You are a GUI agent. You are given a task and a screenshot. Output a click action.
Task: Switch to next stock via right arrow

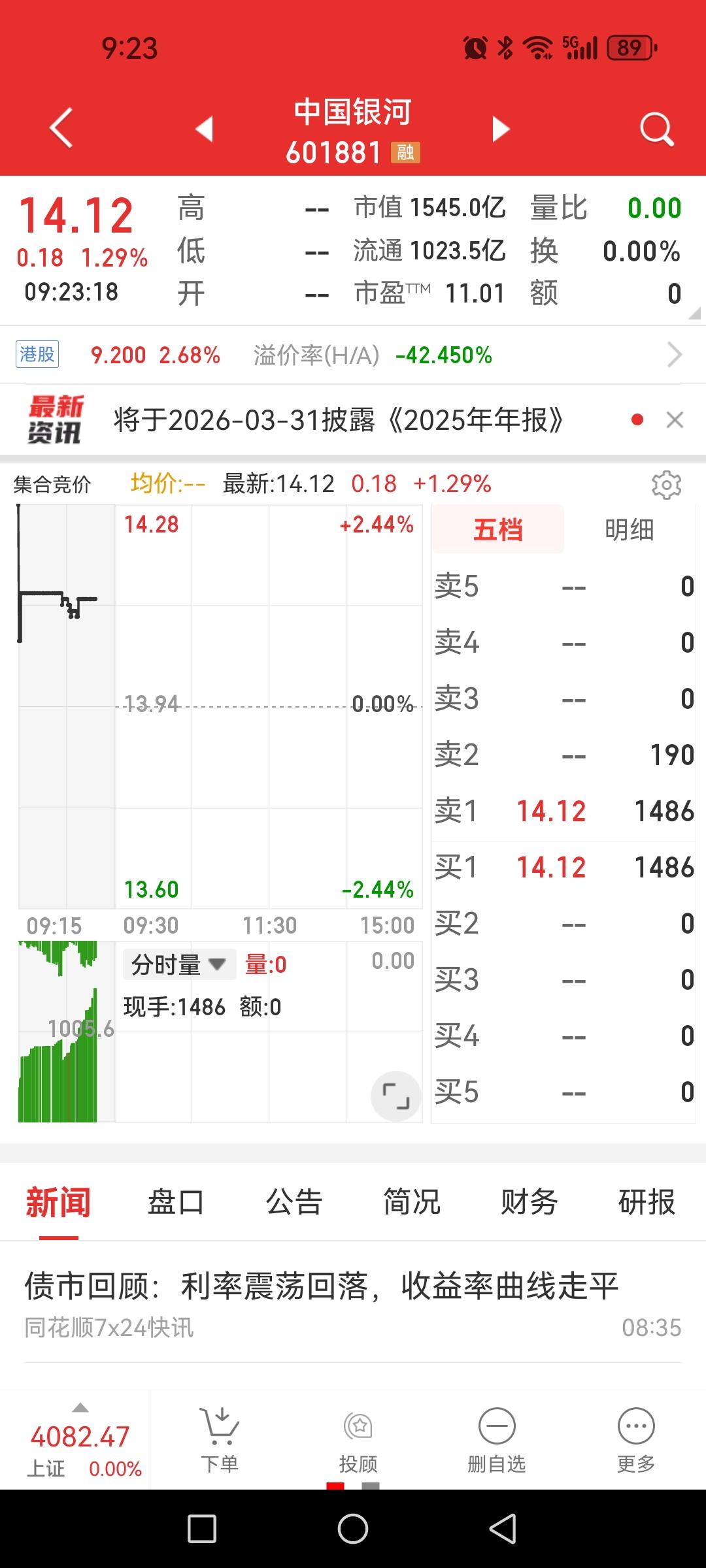(501, 128)
